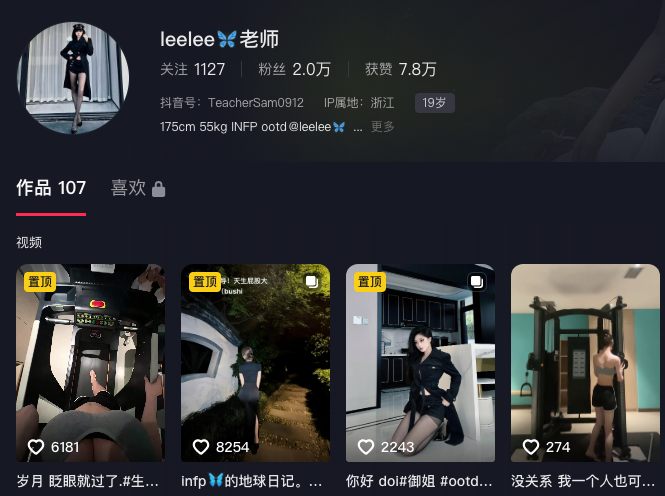View the 关注 1127 following list
The image size is (665, 496).
pyautogui.click(x=193, y=69)
